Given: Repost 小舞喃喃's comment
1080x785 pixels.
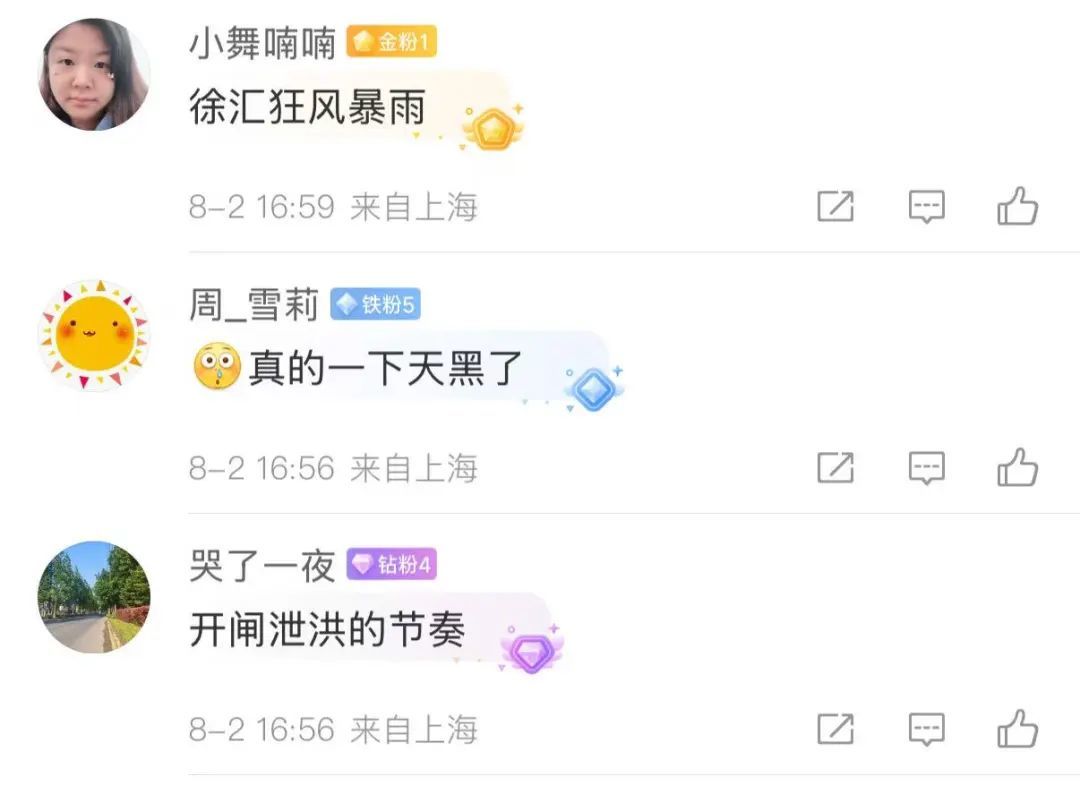Looking at the screenshot, I should coord(835,207).
